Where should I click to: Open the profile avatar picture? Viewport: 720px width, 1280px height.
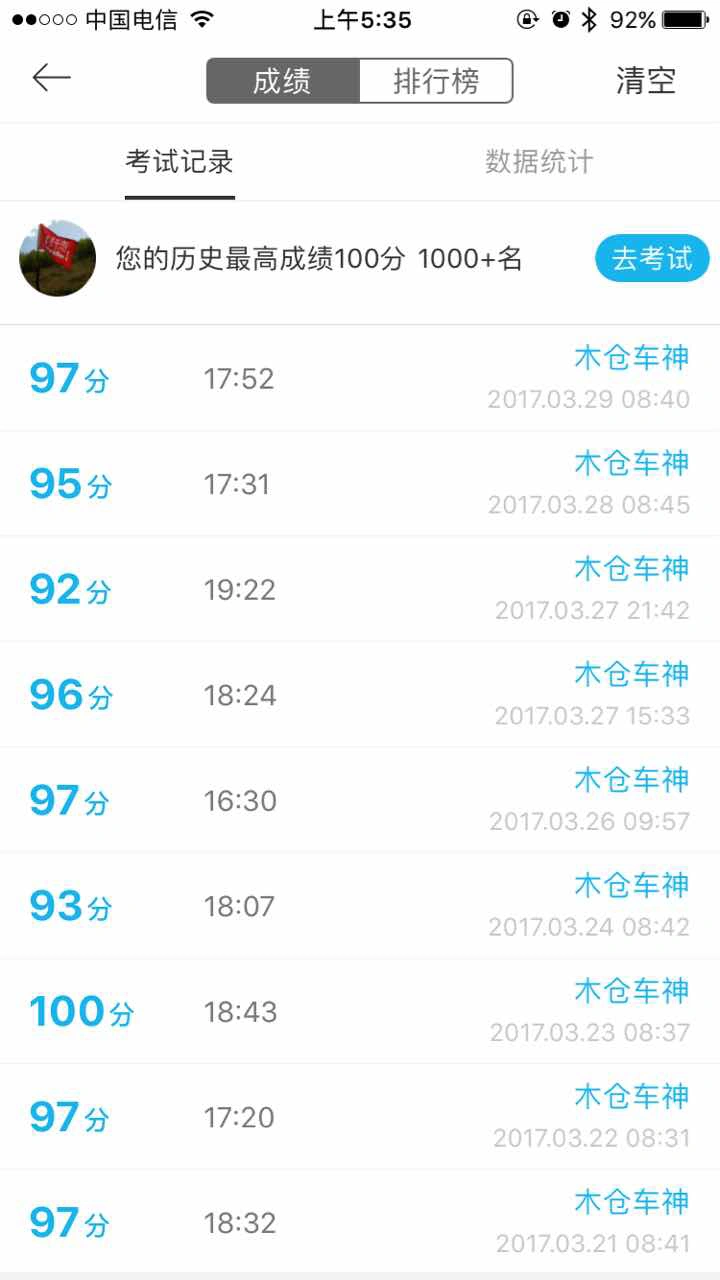coord(57,258)
